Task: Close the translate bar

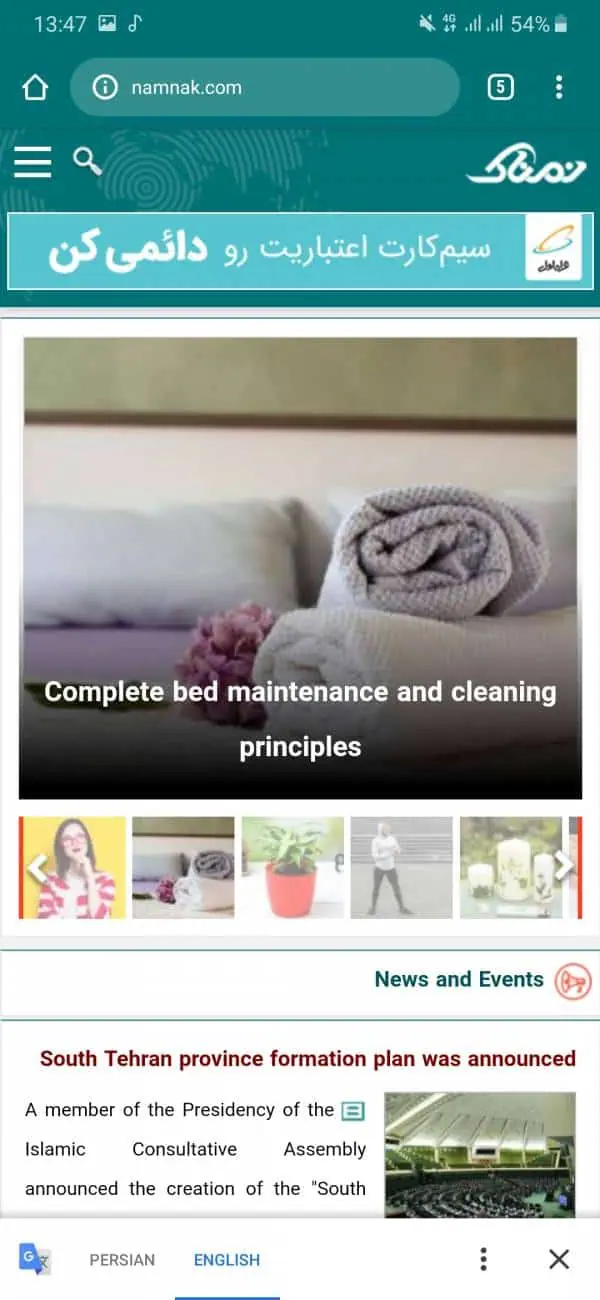Action: (559, 1259)
